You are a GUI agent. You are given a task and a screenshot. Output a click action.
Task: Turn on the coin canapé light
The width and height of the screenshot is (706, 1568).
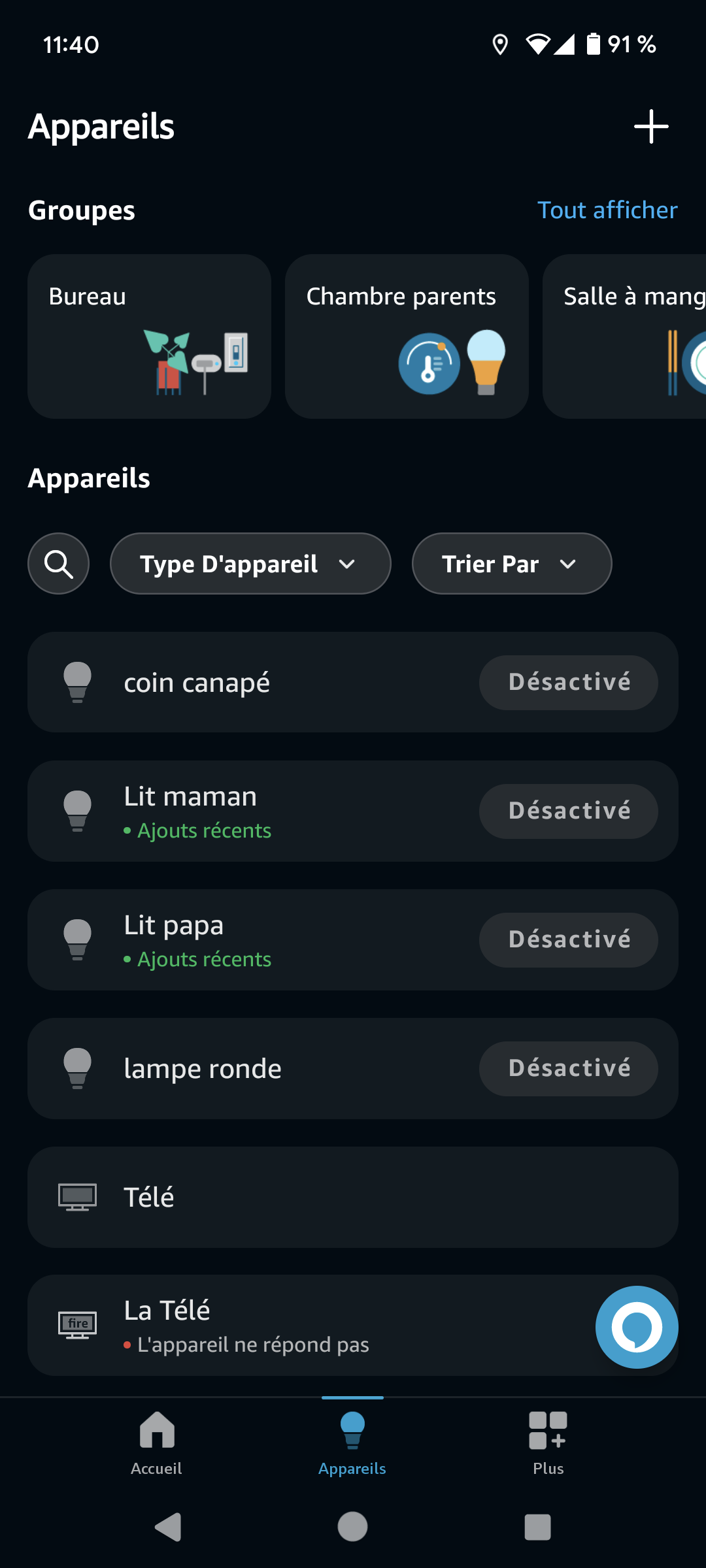point(569,682)
